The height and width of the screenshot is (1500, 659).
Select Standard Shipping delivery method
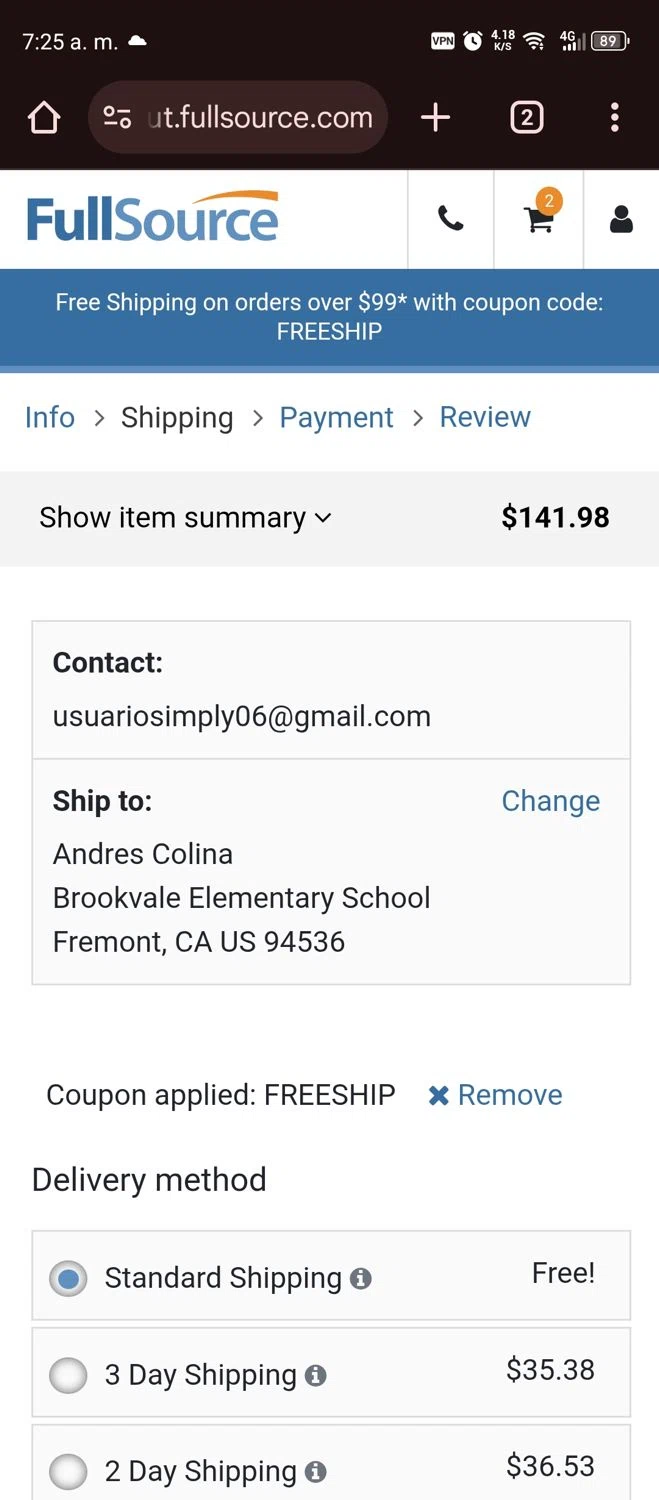[x=68, y=1278]
